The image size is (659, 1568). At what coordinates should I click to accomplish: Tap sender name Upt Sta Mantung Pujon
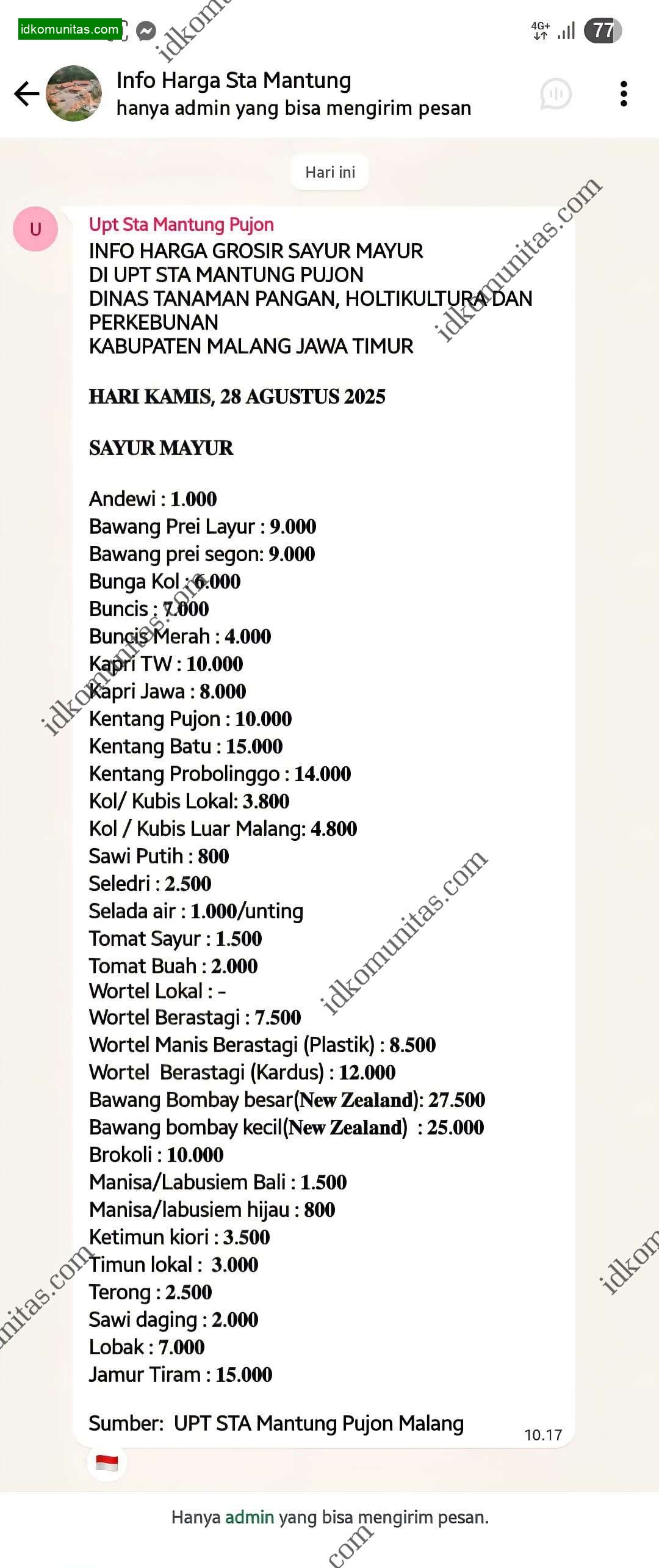(181, 224)
